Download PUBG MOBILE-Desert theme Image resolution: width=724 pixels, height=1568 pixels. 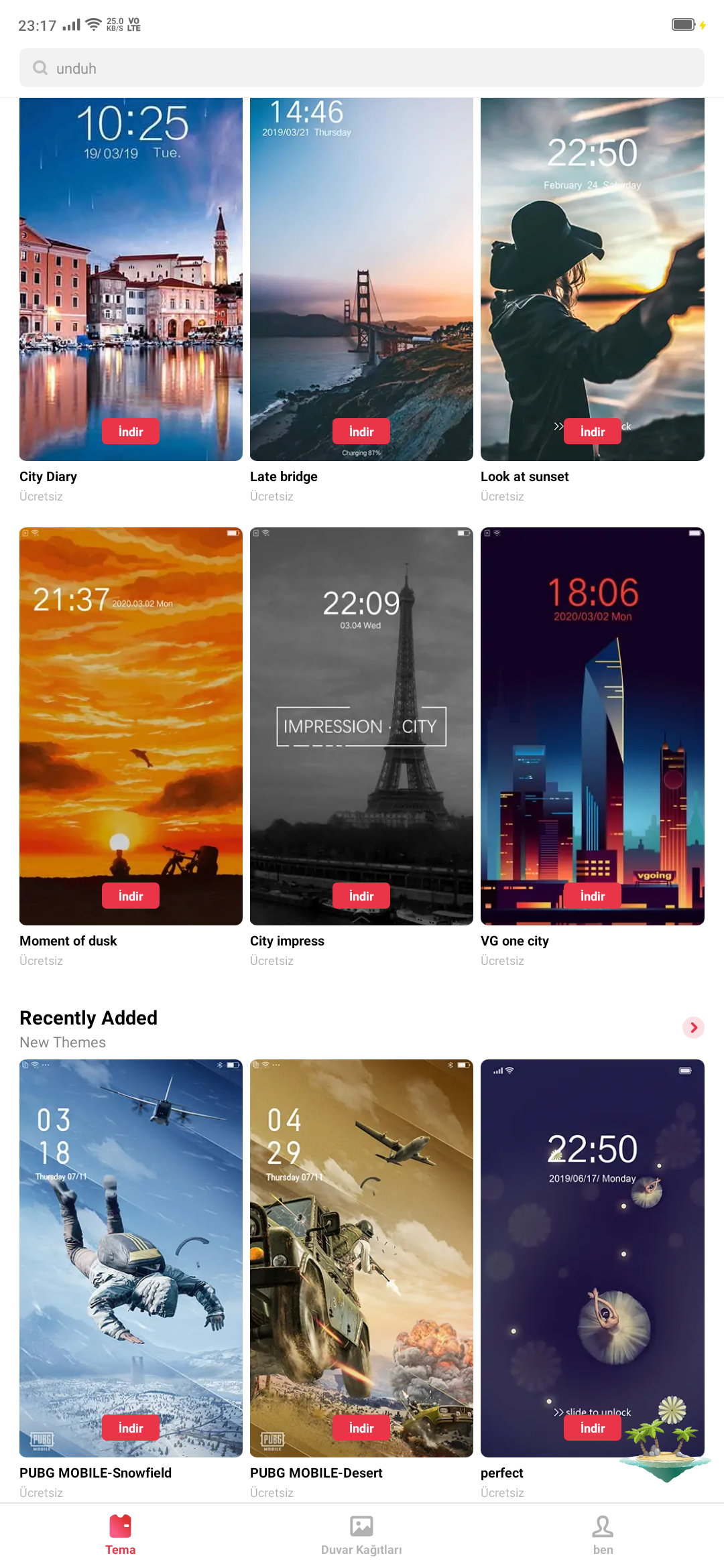coord(361,1428)
